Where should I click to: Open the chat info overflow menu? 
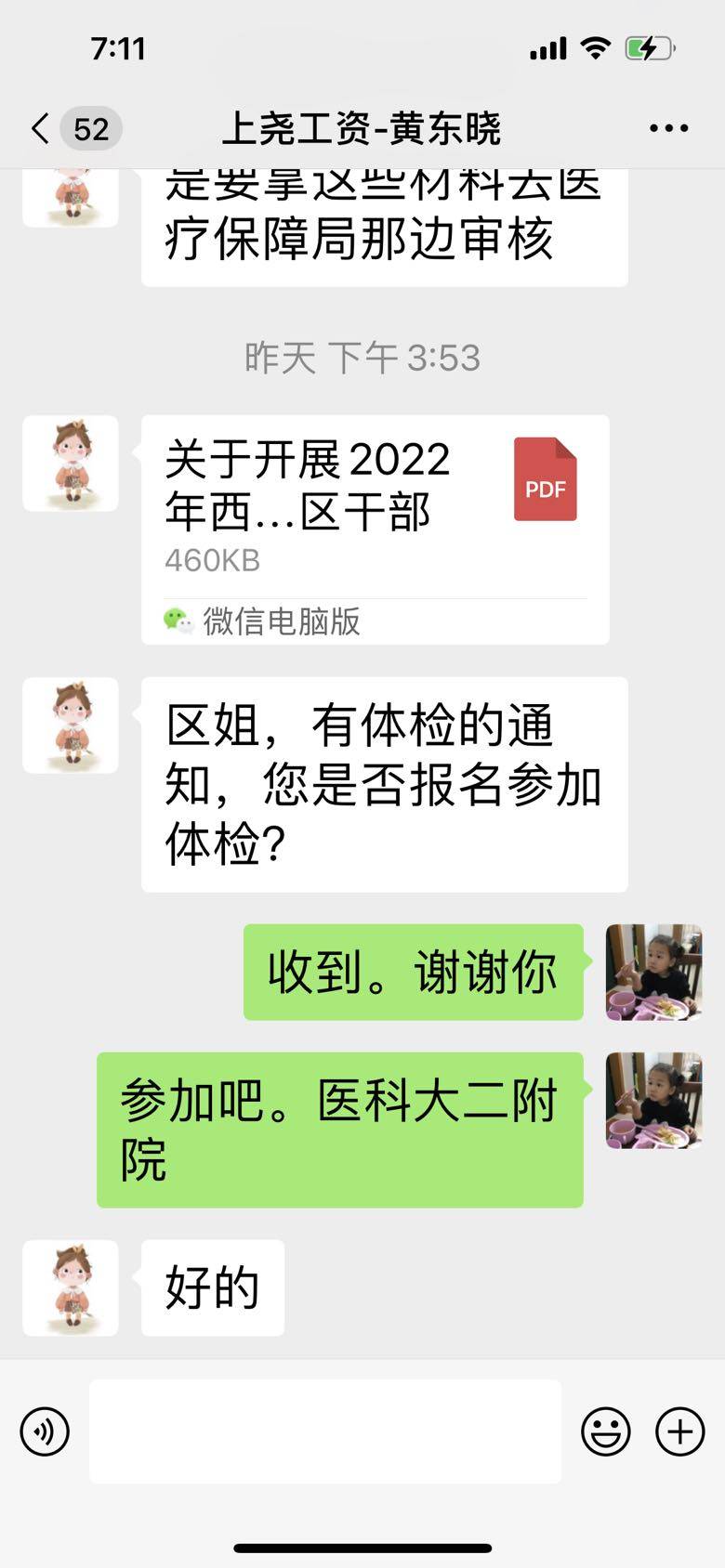click(x=668, y=128)
